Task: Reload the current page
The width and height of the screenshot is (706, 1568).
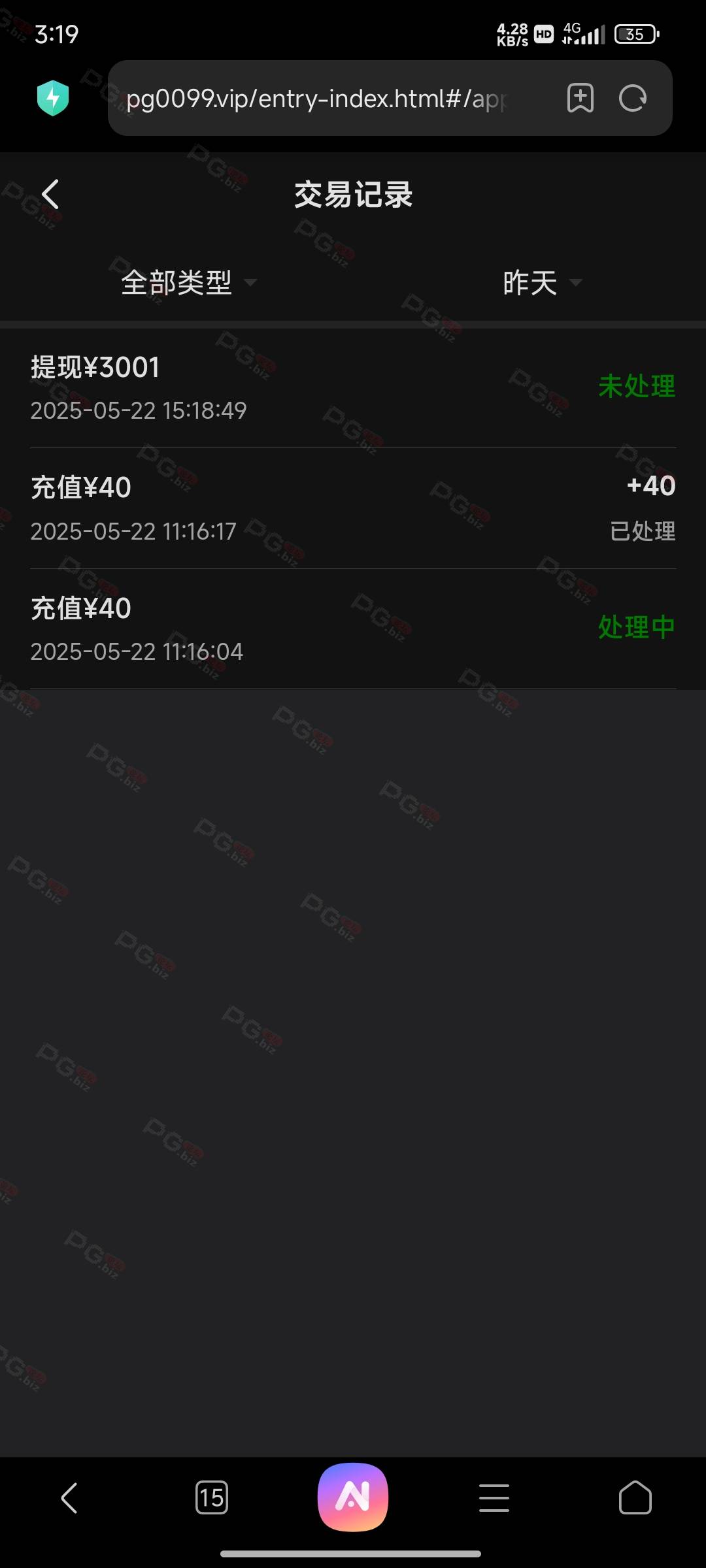Action: click(632, 99)
